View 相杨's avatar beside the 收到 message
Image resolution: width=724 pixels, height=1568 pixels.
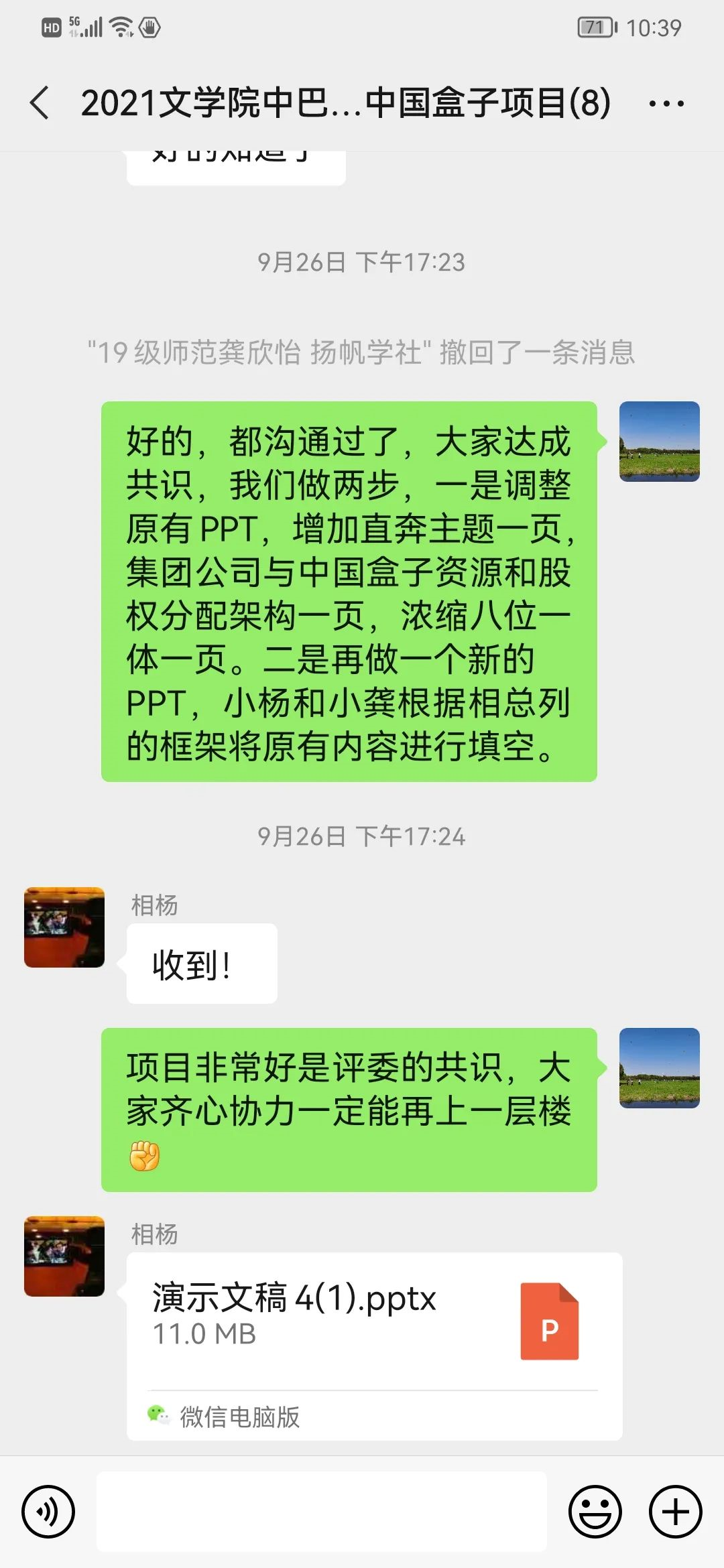coord(64,927)
